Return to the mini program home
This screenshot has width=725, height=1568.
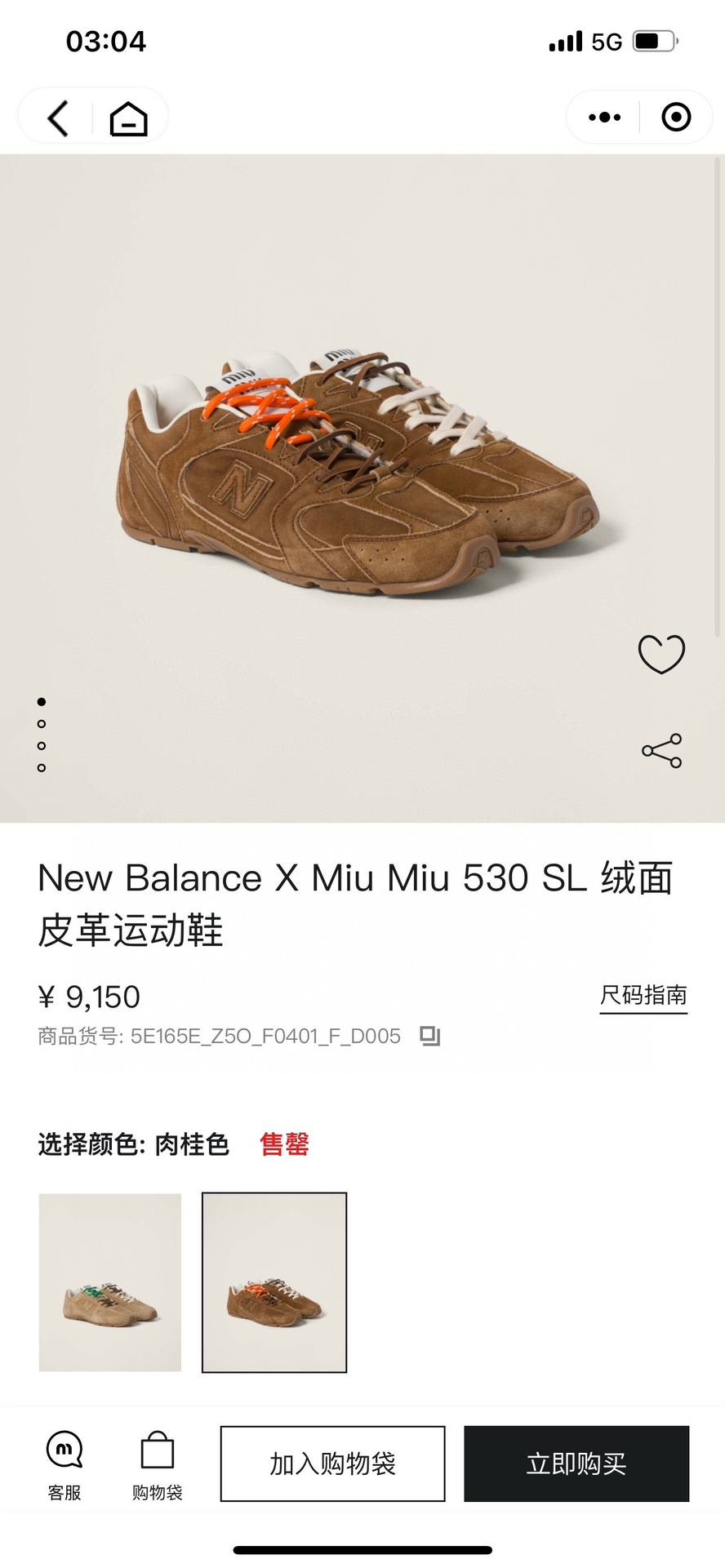click(129, 118)
